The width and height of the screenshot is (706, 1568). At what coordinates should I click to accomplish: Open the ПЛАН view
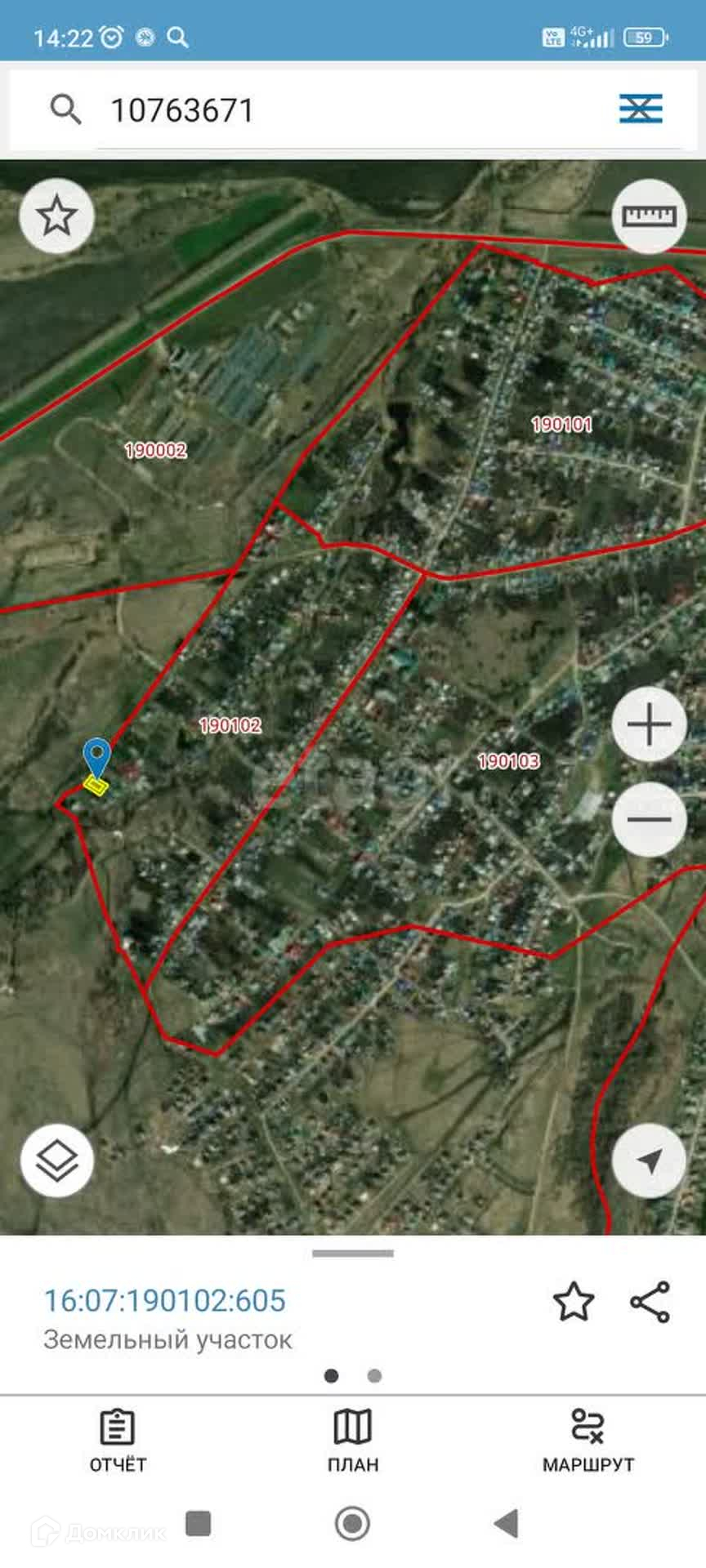(353, 1441)
